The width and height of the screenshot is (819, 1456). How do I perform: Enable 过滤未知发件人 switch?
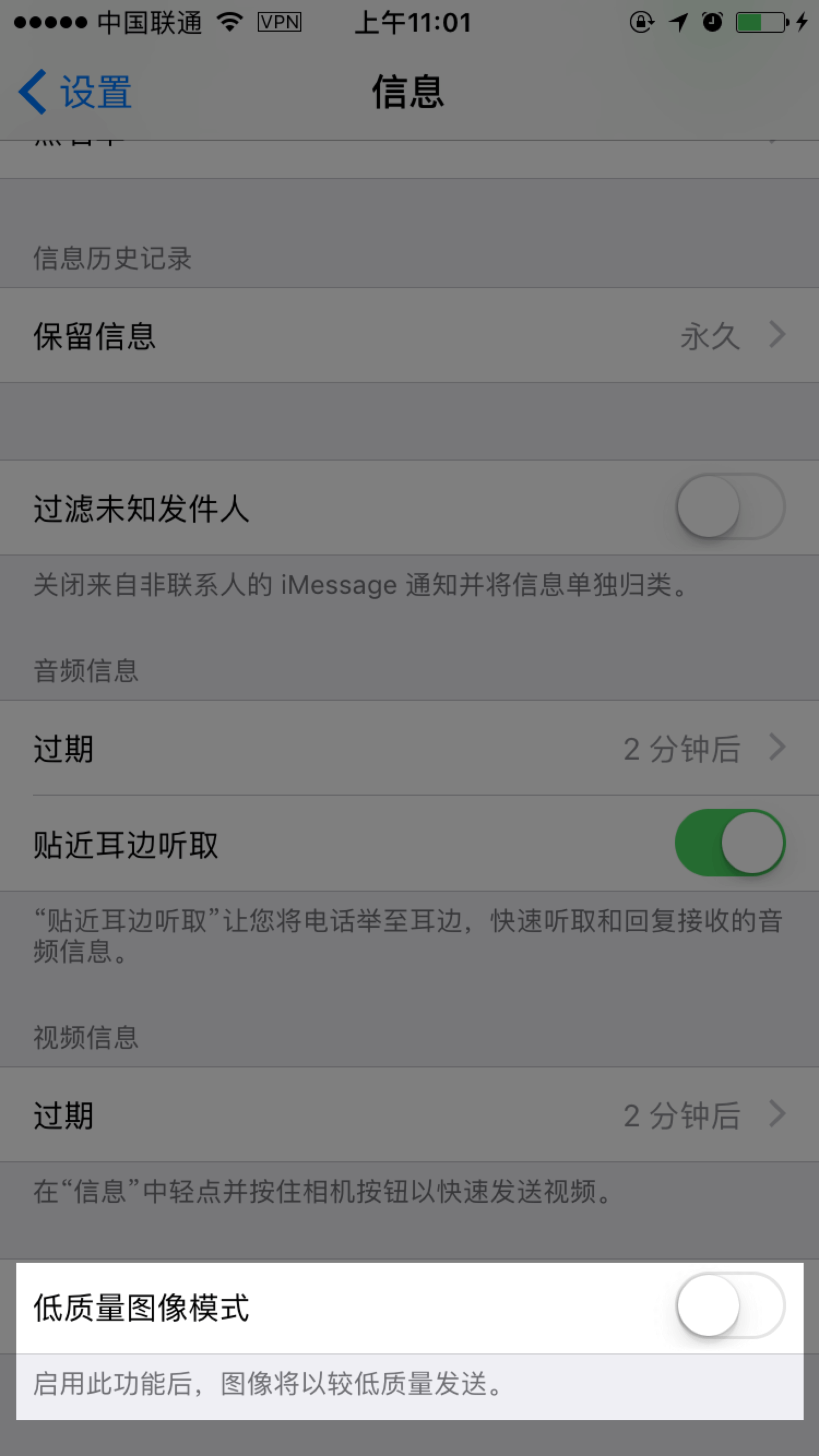point(729,506)
